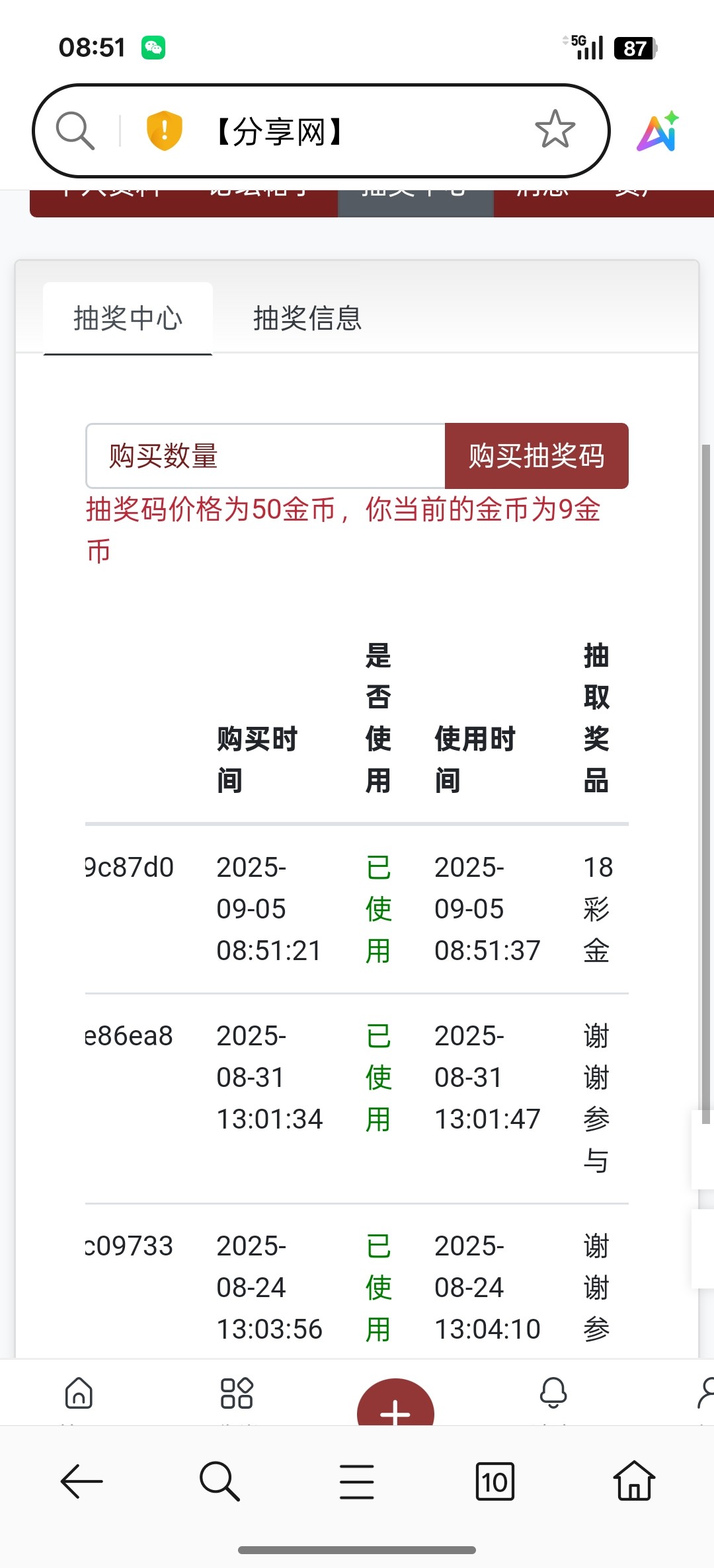Select the 抽奖中心 tab
This screenshot has width=714, height=1568.
128,318
